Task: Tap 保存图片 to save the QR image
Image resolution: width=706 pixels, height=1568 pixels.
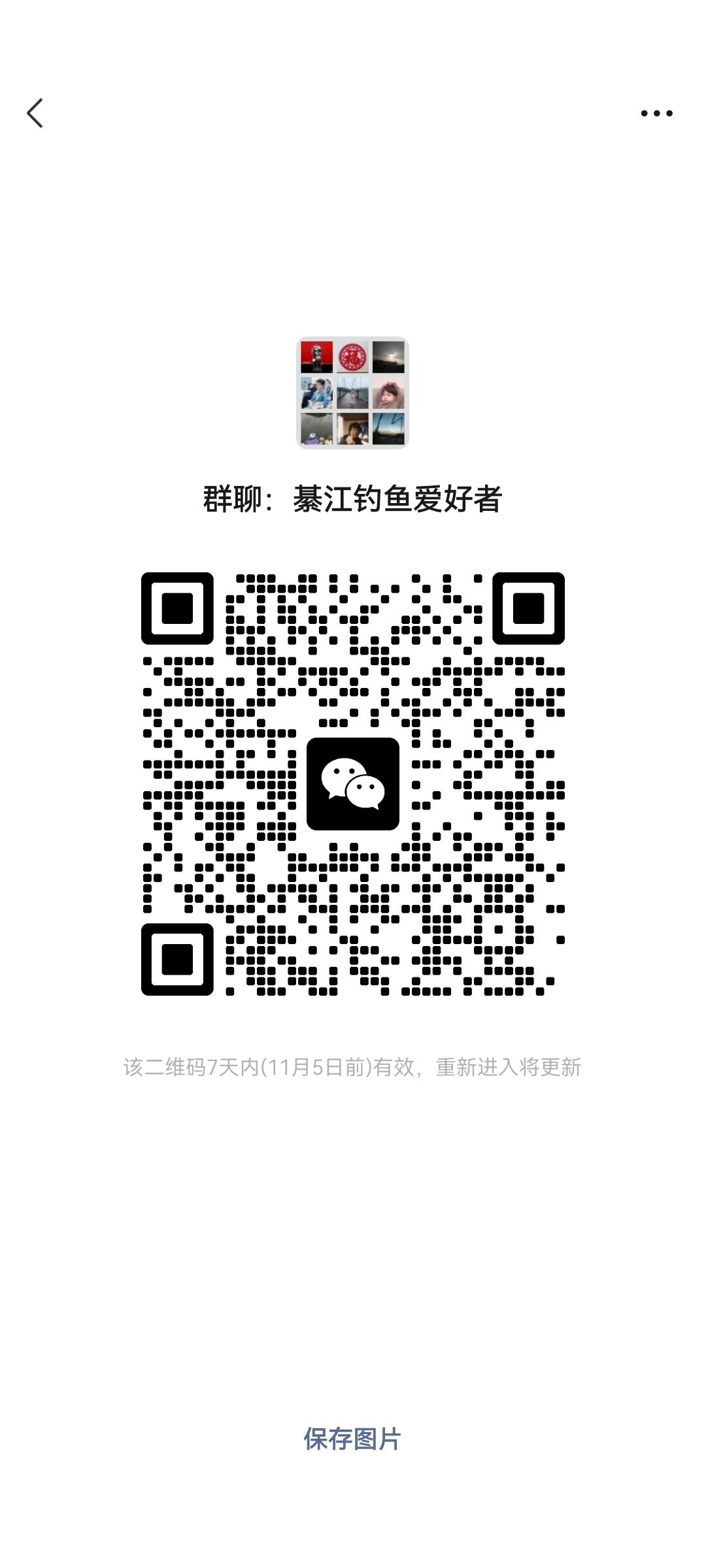Action: [352, 1439]
